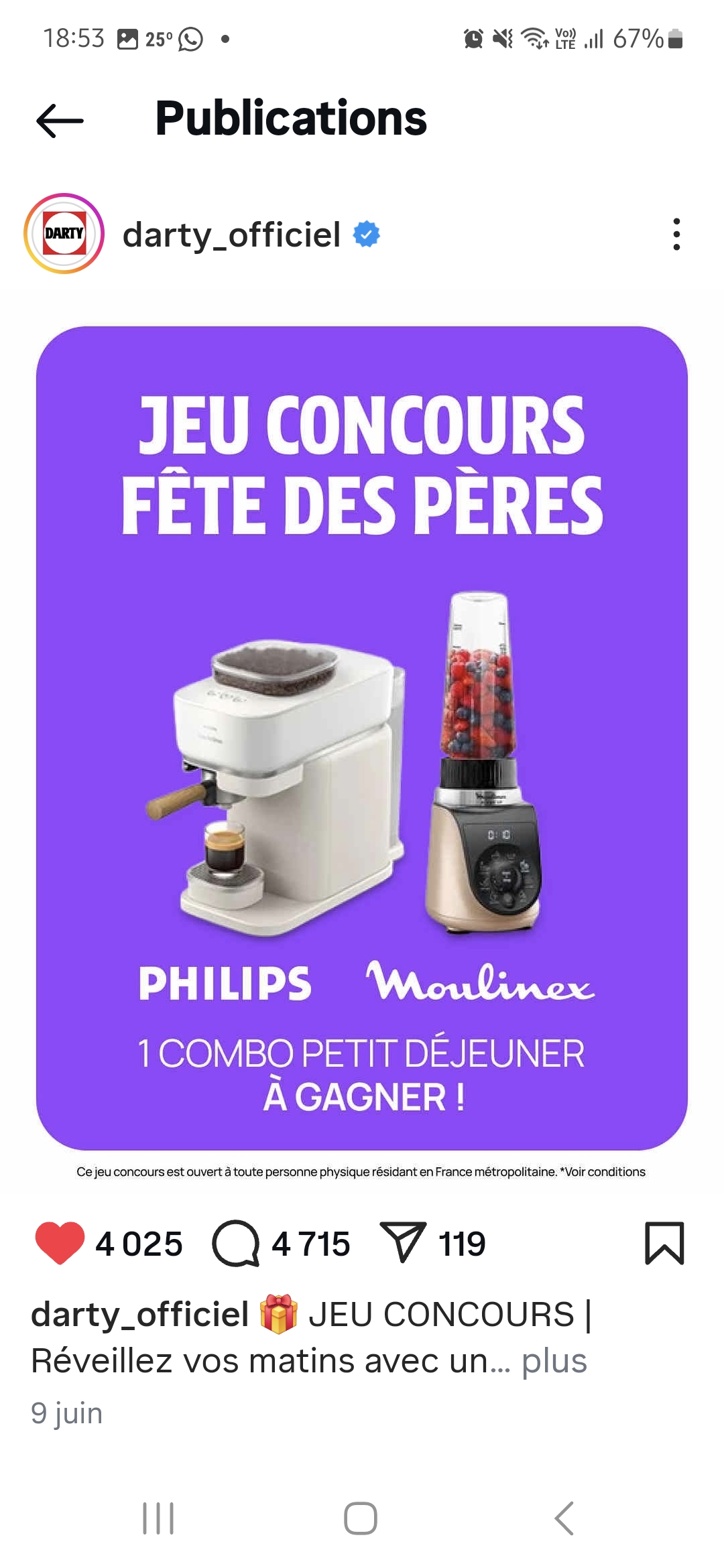Unlike the post with the red heart
724x1568 pixels.
click(x=60, y=1243)
